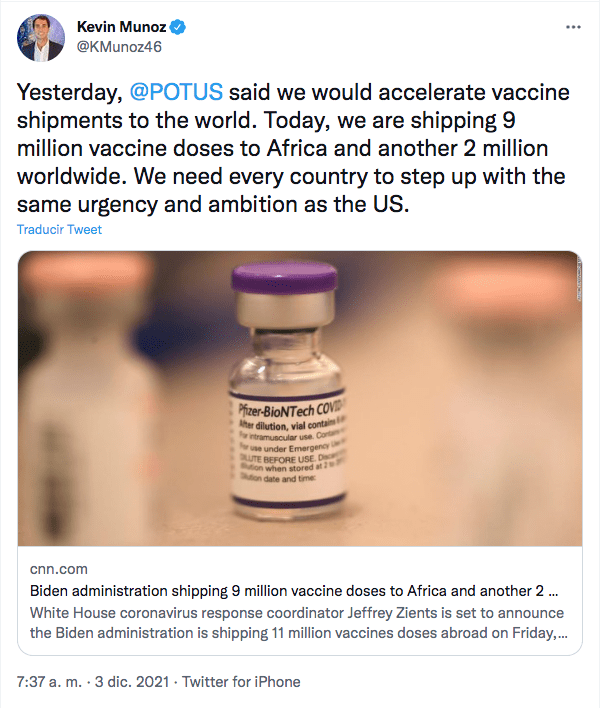Tap Traducir Tweet to translate

click(x=59, y=229)
